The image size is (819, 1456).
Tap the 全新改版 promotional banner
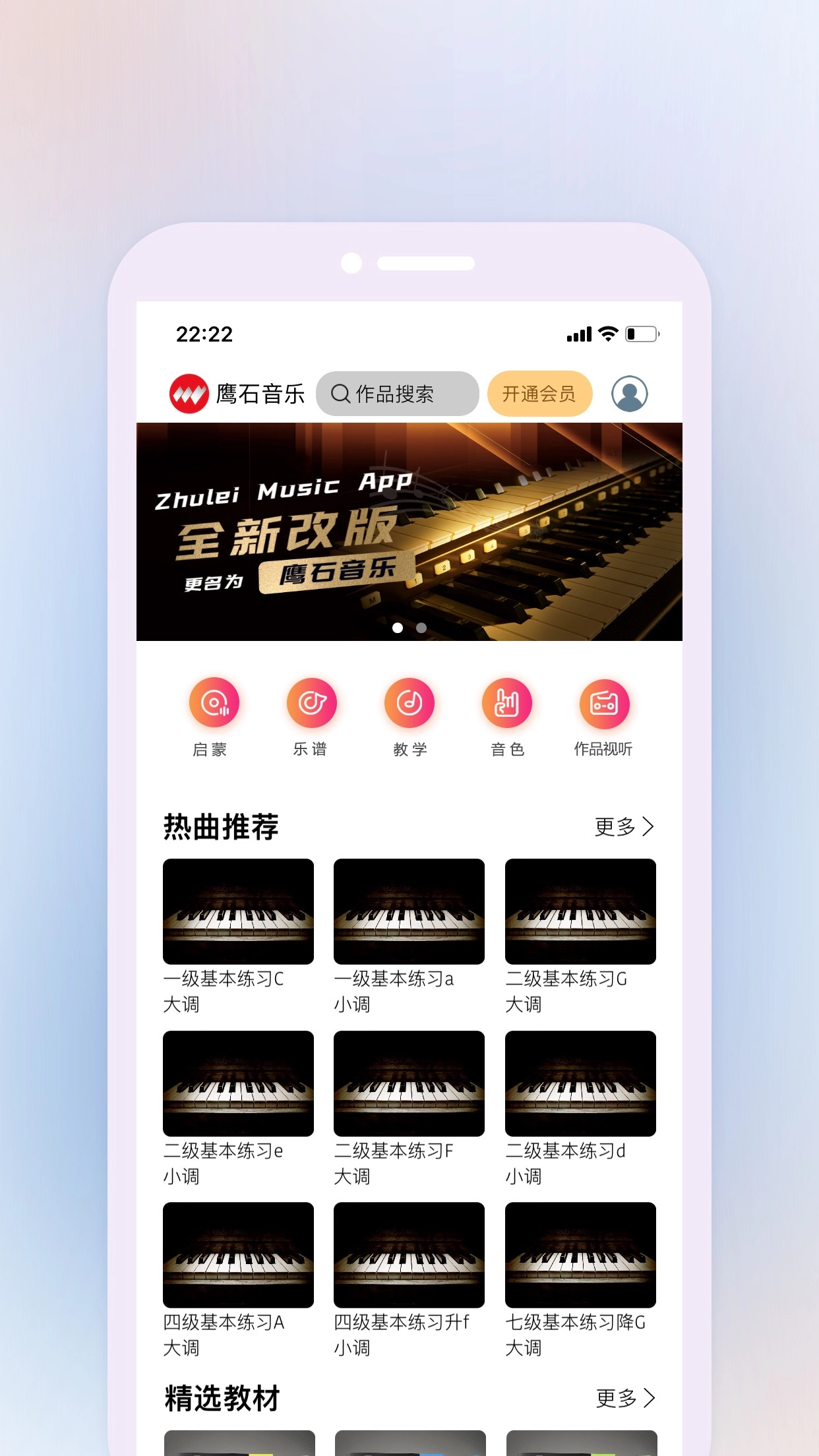click(409, 531)
